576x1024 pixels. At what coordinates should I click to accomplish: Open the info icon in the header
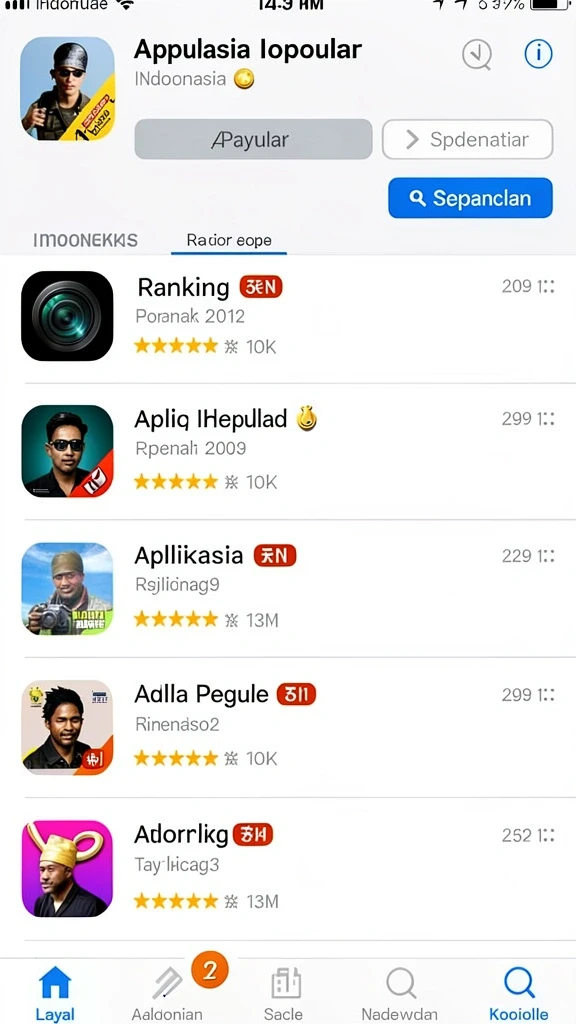tap(538, 54)
